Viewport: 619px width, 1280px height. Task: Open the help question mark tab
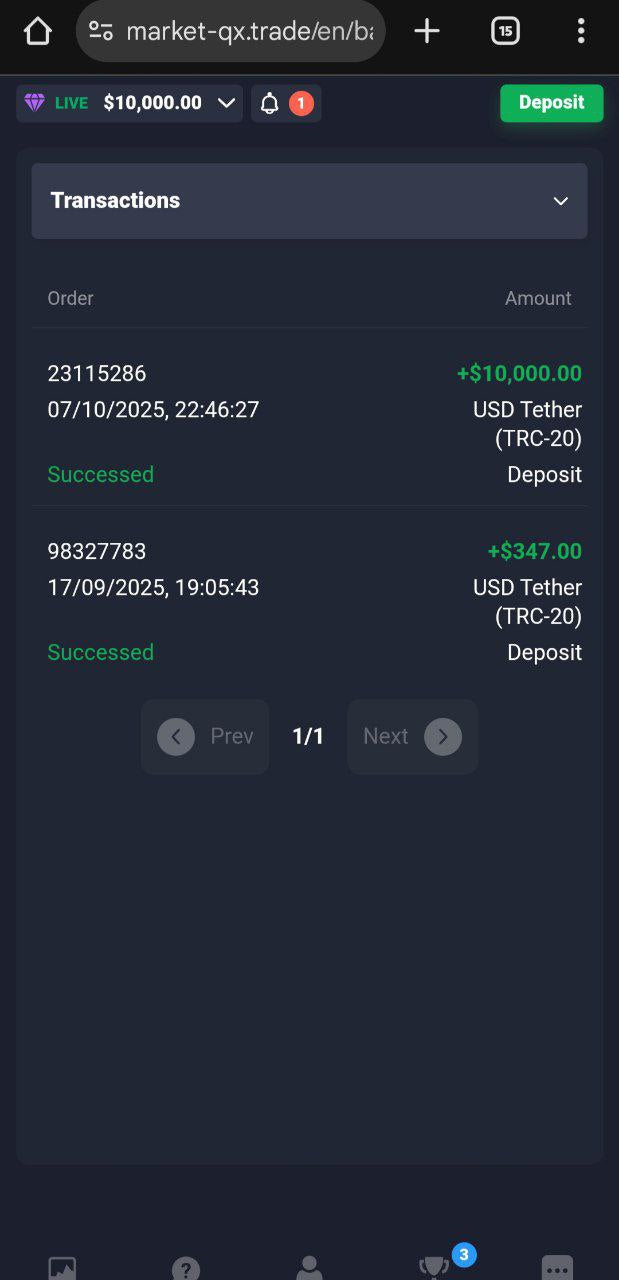pos(186,1268)
